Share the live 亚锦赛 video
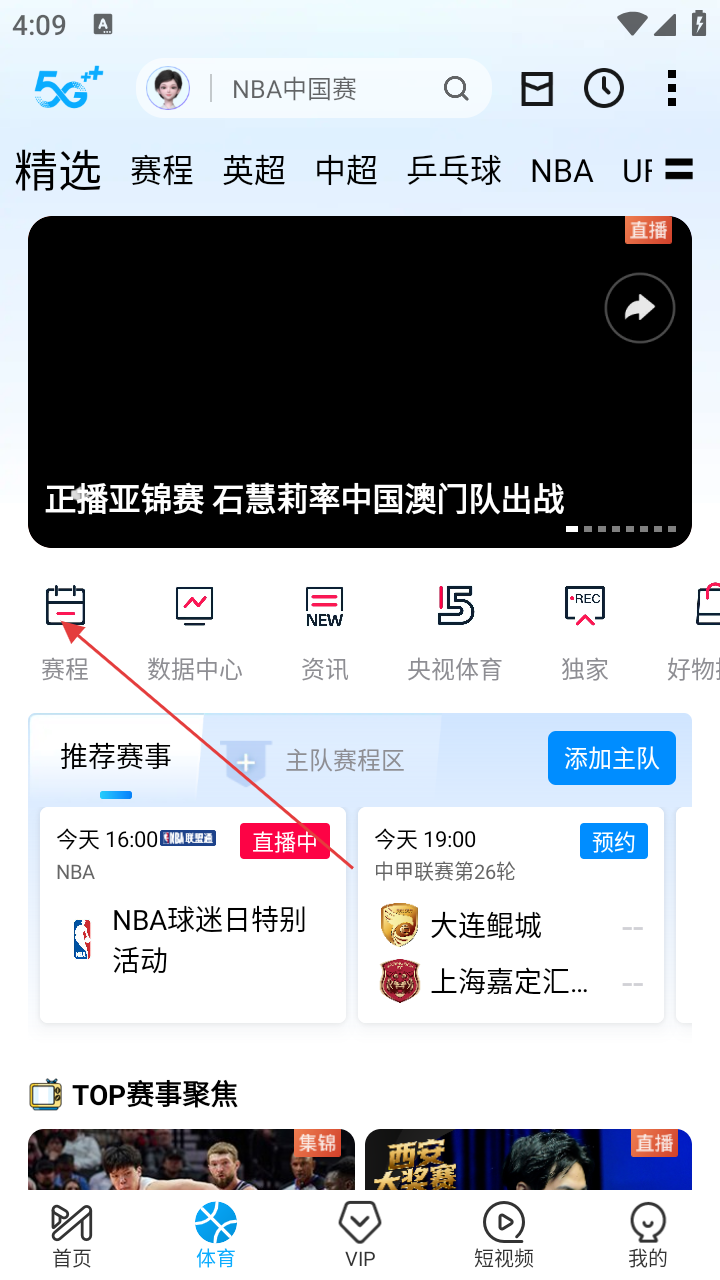 [639, 308]
